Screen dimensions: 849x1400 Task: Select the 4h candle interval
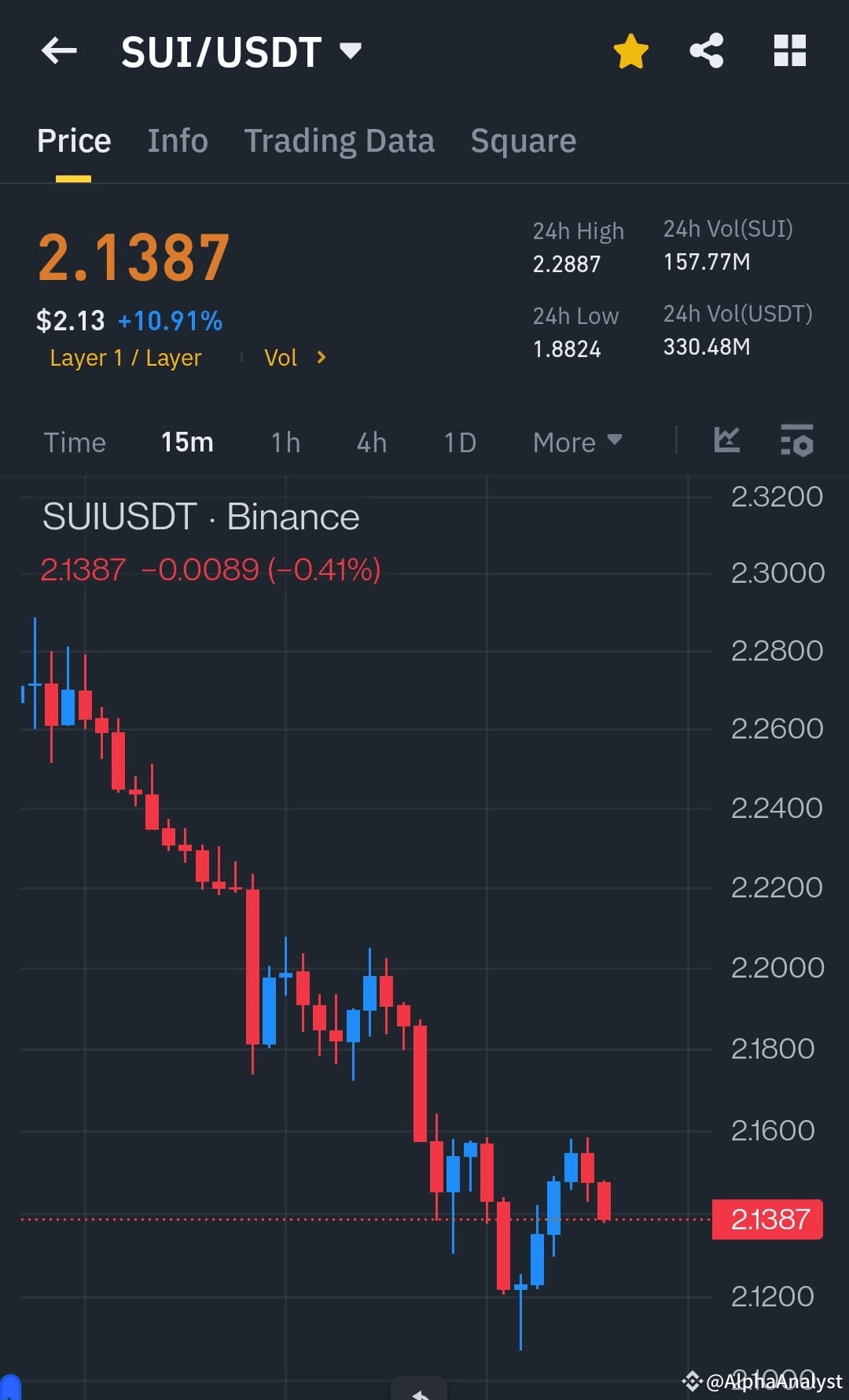coord(370,442)
